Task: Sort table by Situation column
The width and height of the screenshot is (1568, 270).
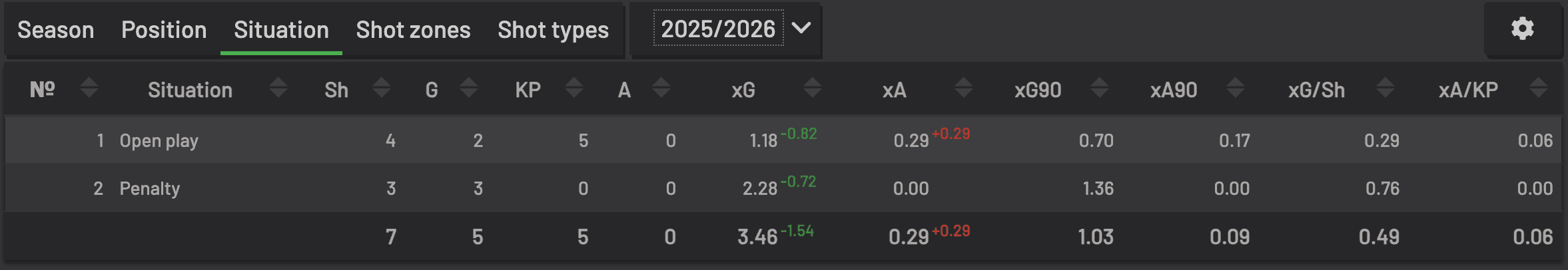Action: tap(190, 90)
